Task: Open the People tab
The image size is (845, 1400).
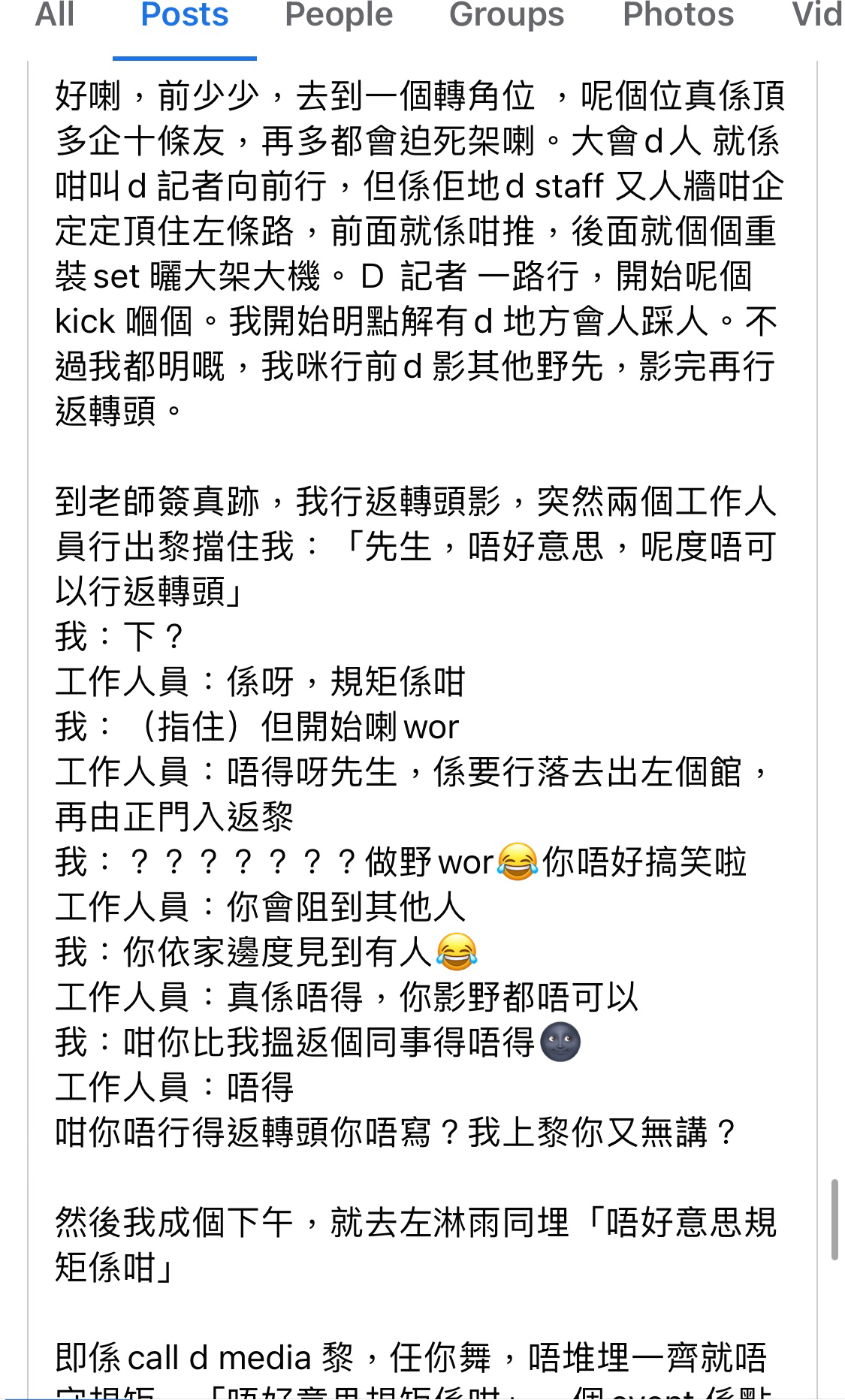Action: pyautogui.click(x=339, y=15)
